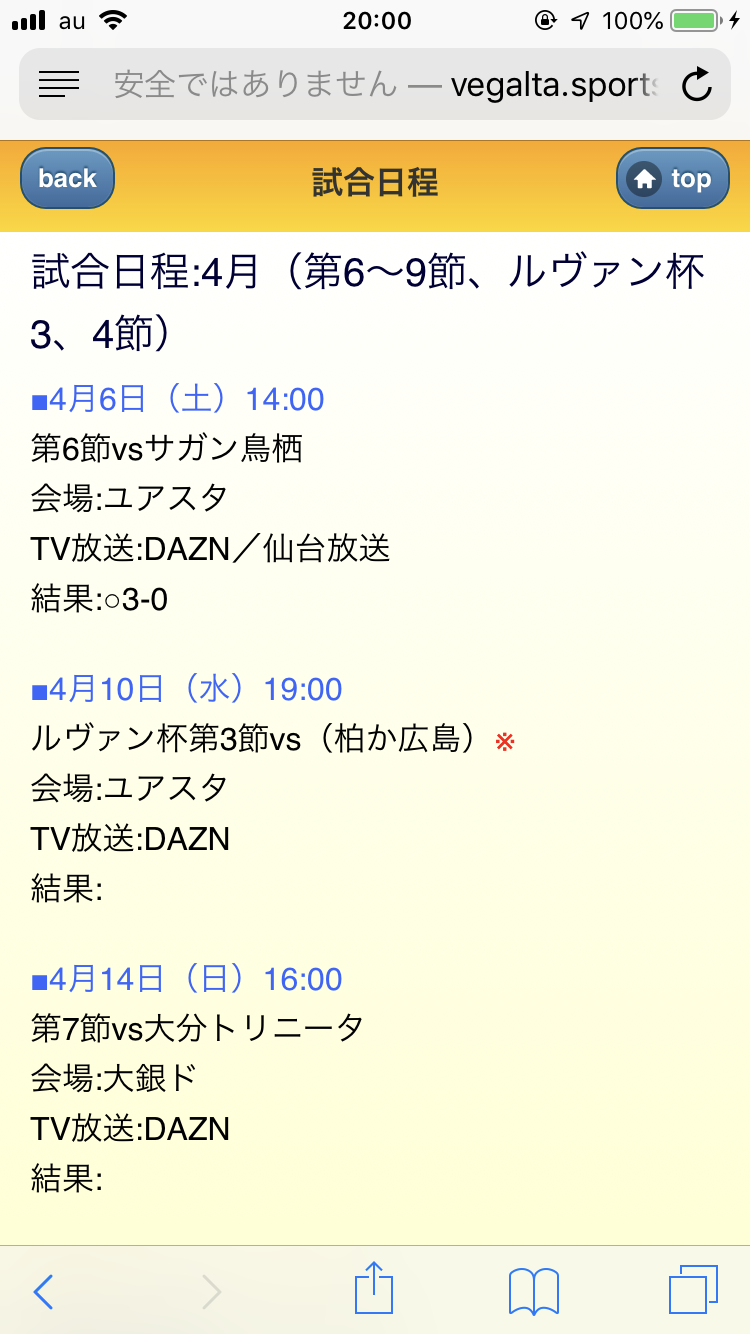The width and height of the screenshot is (750, 1334).
Task: Open Safari reader view icon
Action: tap(58, 85)
